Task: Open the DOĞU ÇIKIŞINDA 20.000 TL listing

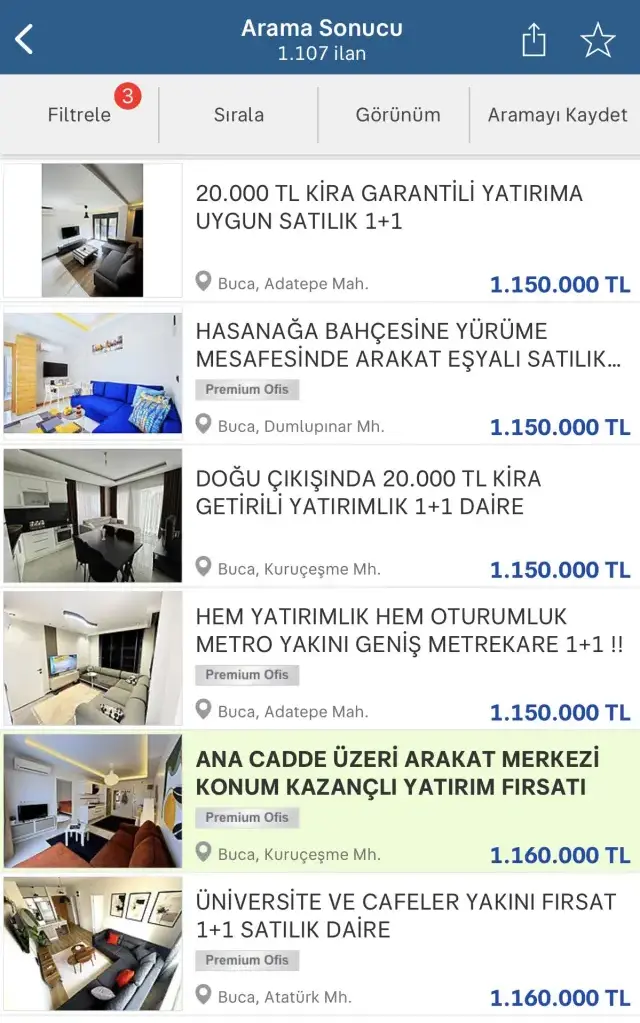Action: tap(368, 493)
